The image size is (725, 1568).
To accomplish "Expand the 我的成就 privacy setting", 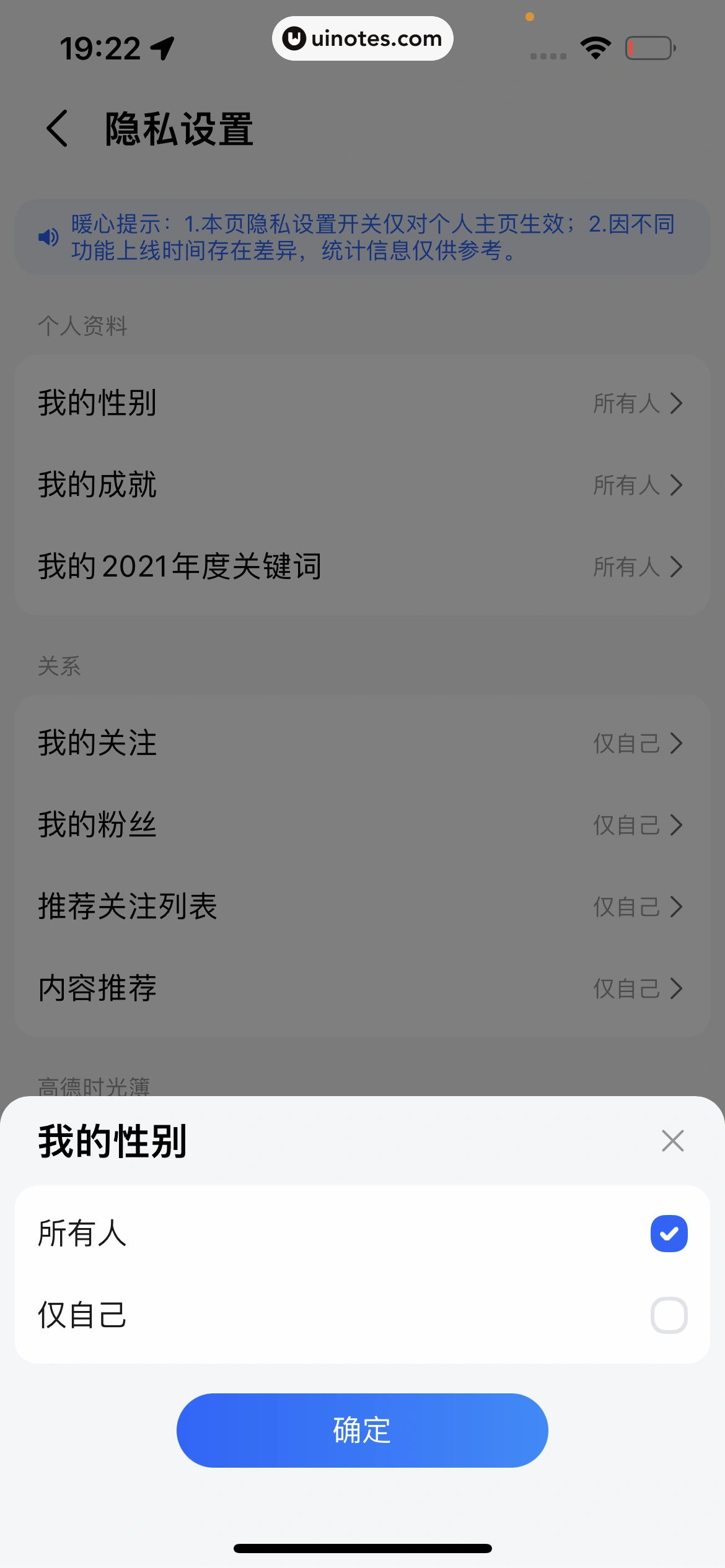I will [362, 485].
